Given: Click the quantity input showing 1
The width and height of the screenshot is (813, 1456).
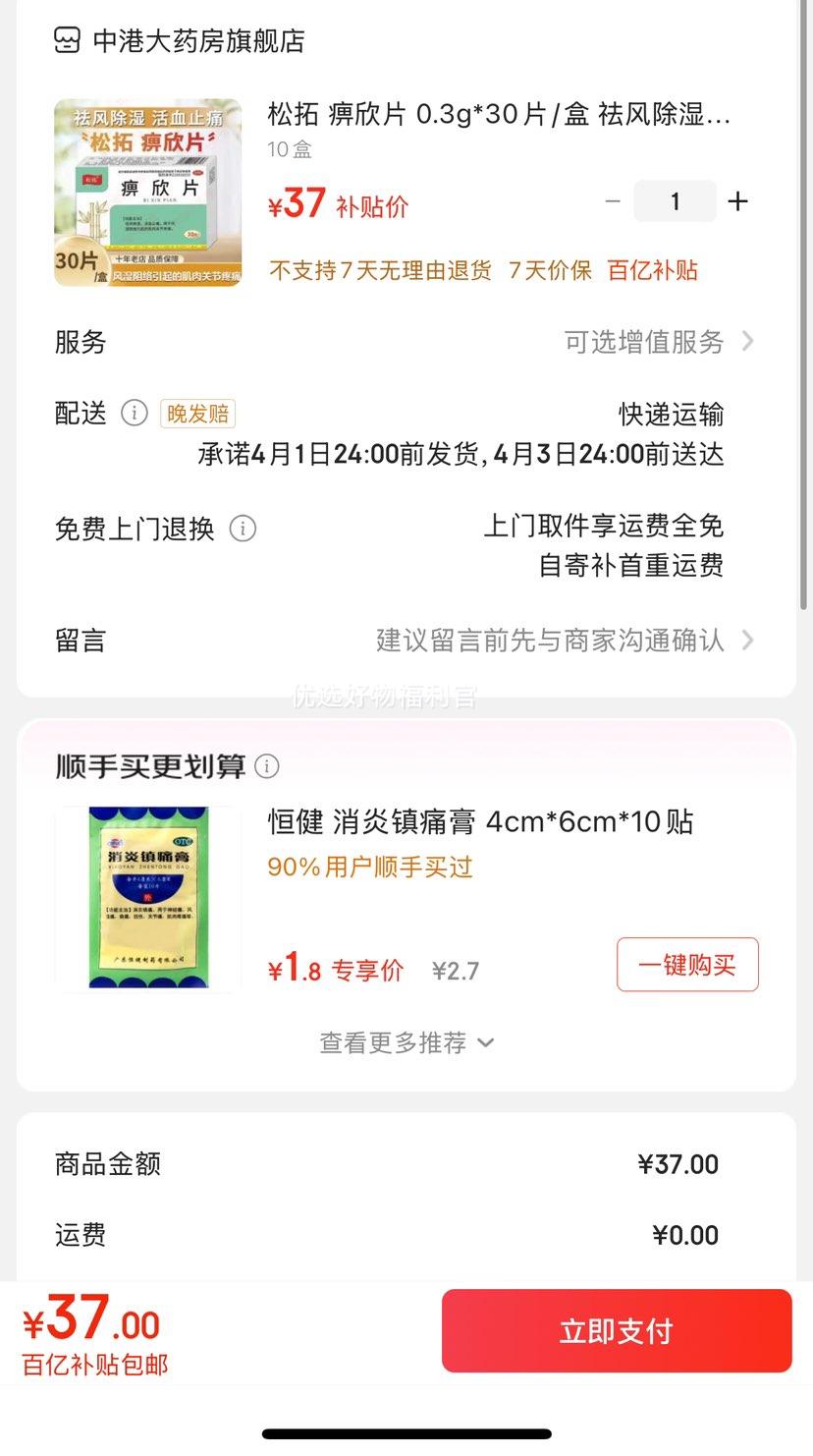Looking at the screenshot, I should pos(675,200).
